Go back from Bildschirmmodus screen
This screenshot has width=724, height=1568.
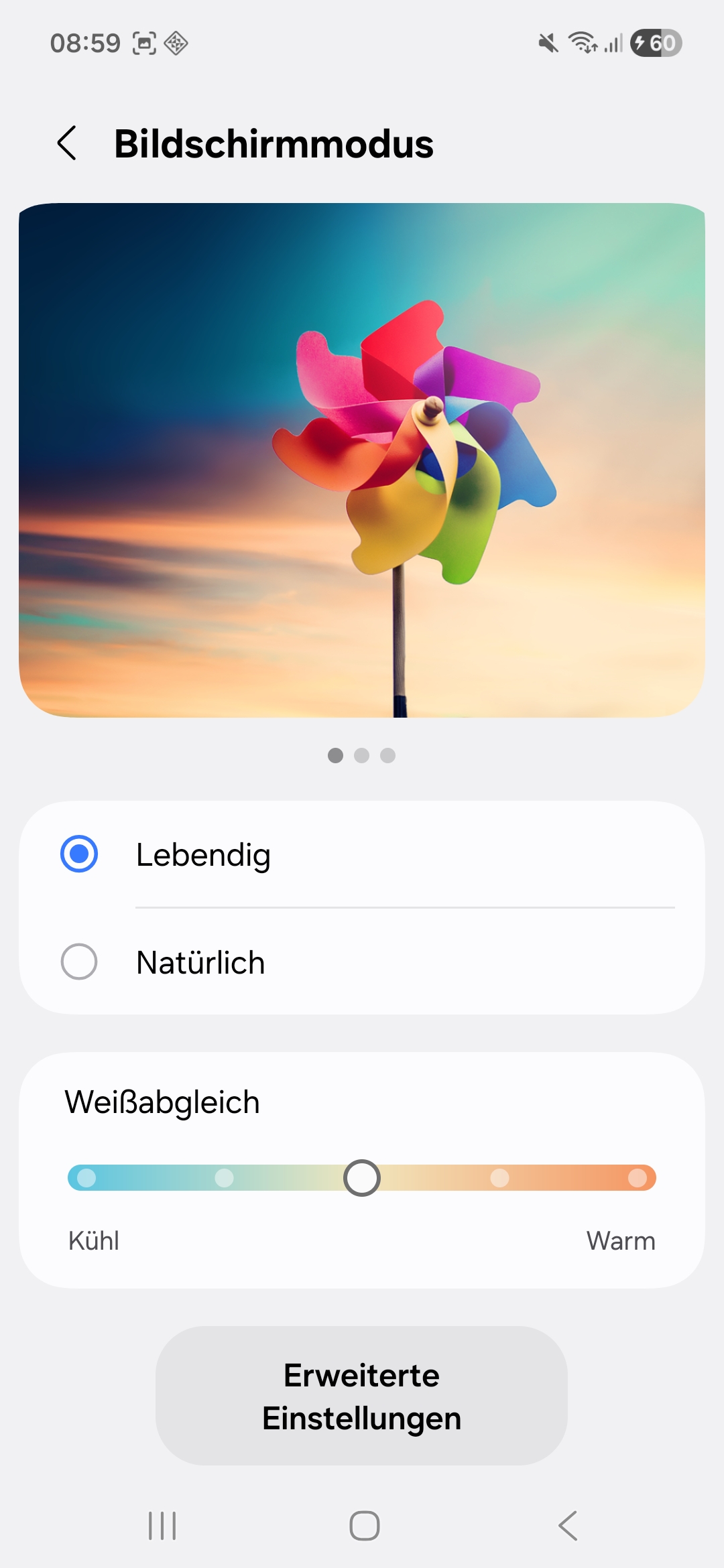pos(67,143)
